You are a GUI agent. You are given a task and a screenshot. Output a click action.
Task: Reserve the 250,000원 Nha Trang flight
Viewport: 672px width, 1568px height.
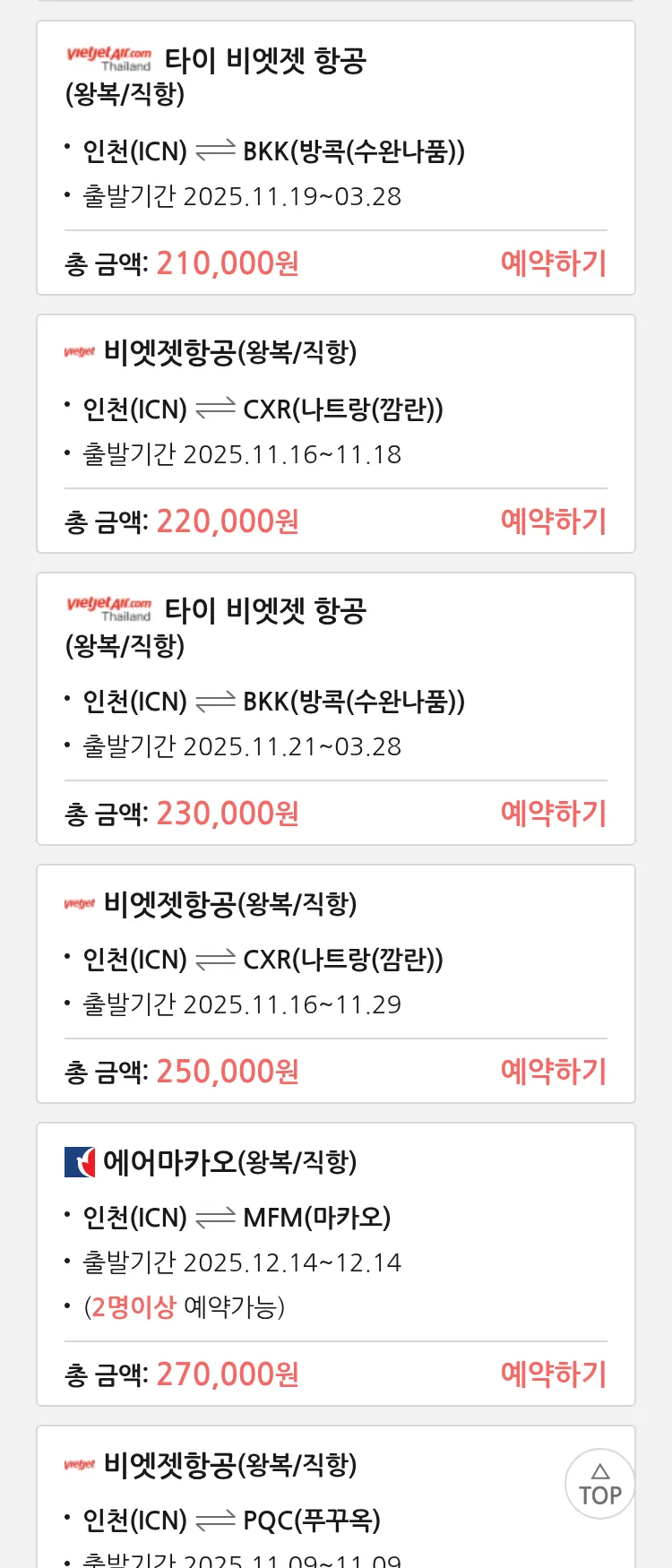click(553, 1072)
